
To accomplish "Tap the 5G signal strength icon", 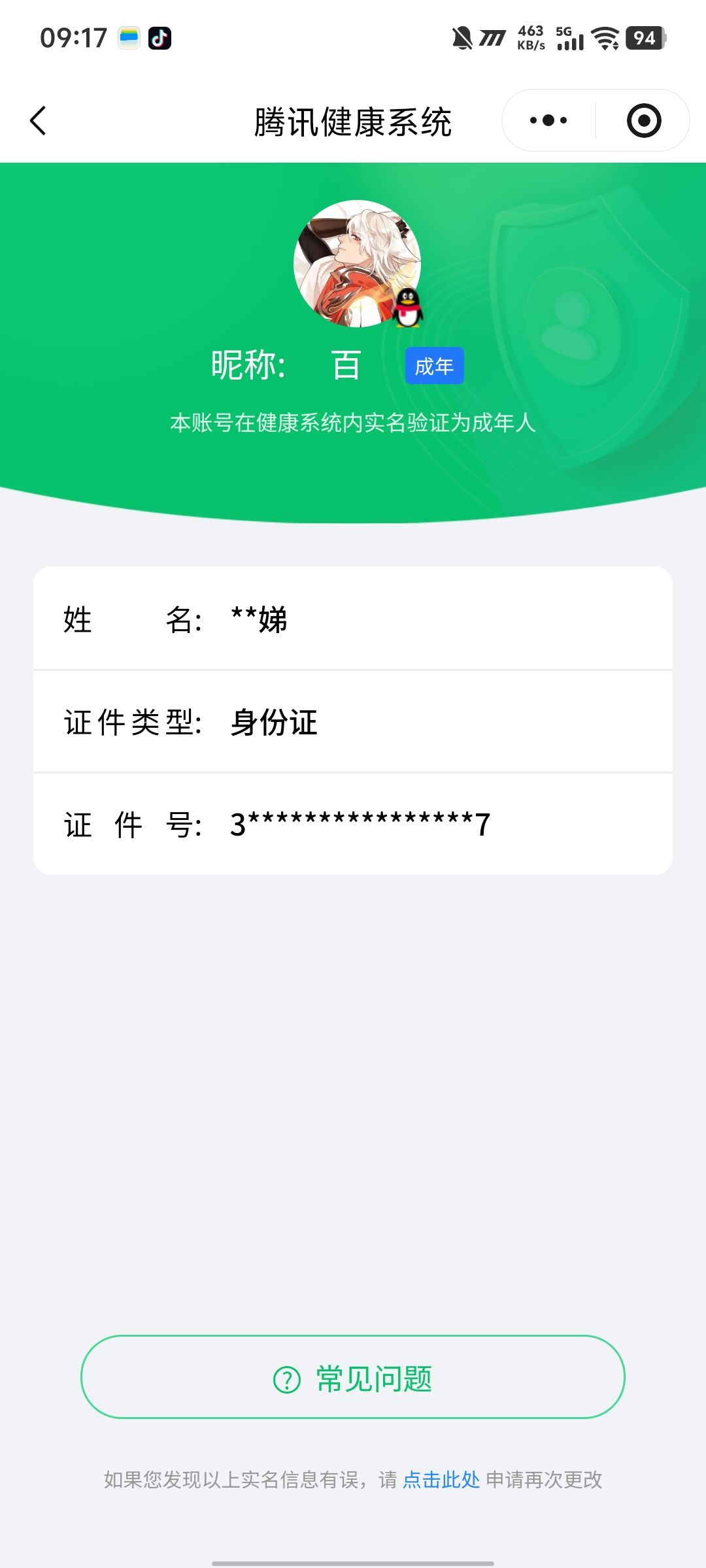I will pos(568,41).
